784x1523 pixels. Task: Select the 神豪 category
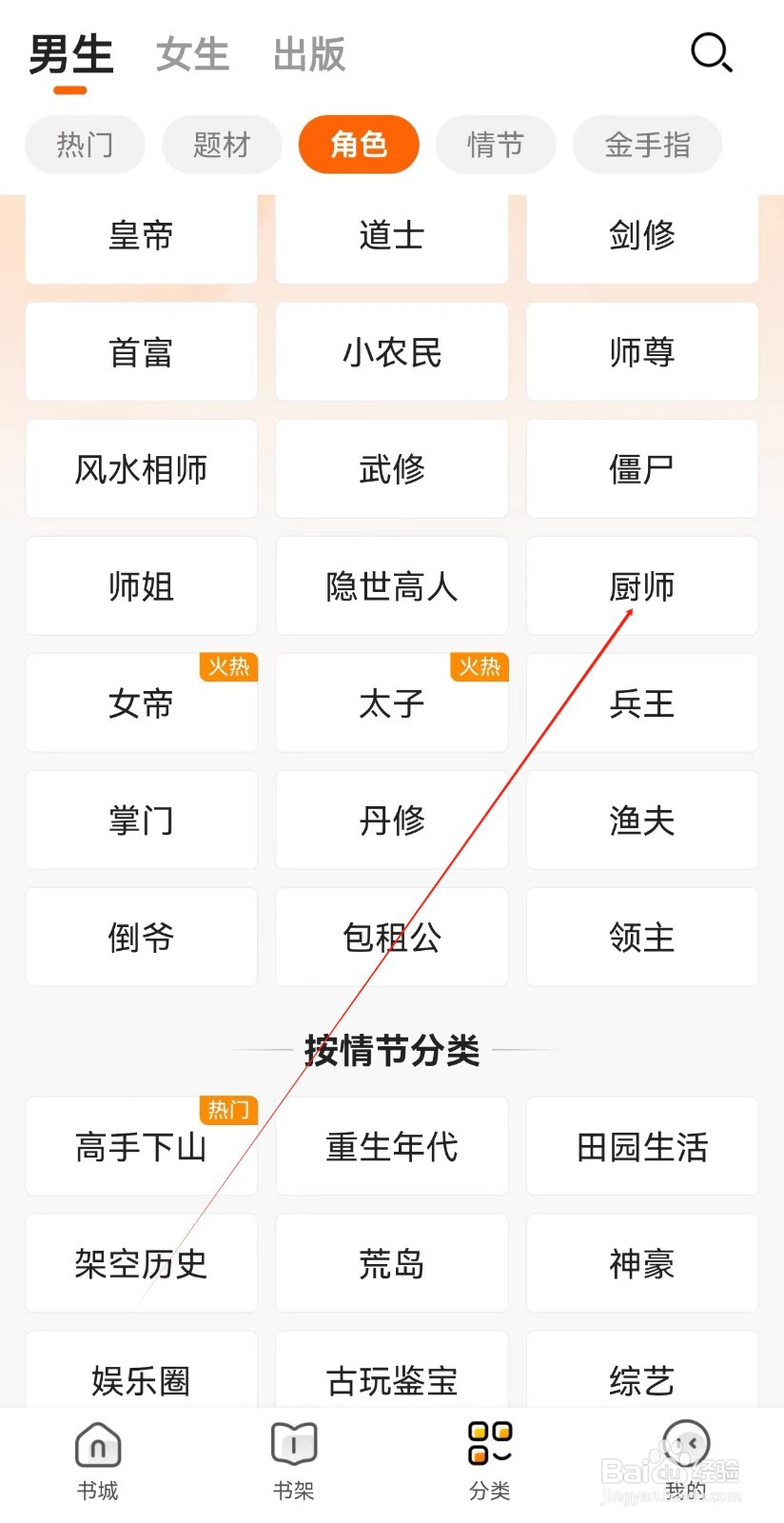pos(641,1264)
